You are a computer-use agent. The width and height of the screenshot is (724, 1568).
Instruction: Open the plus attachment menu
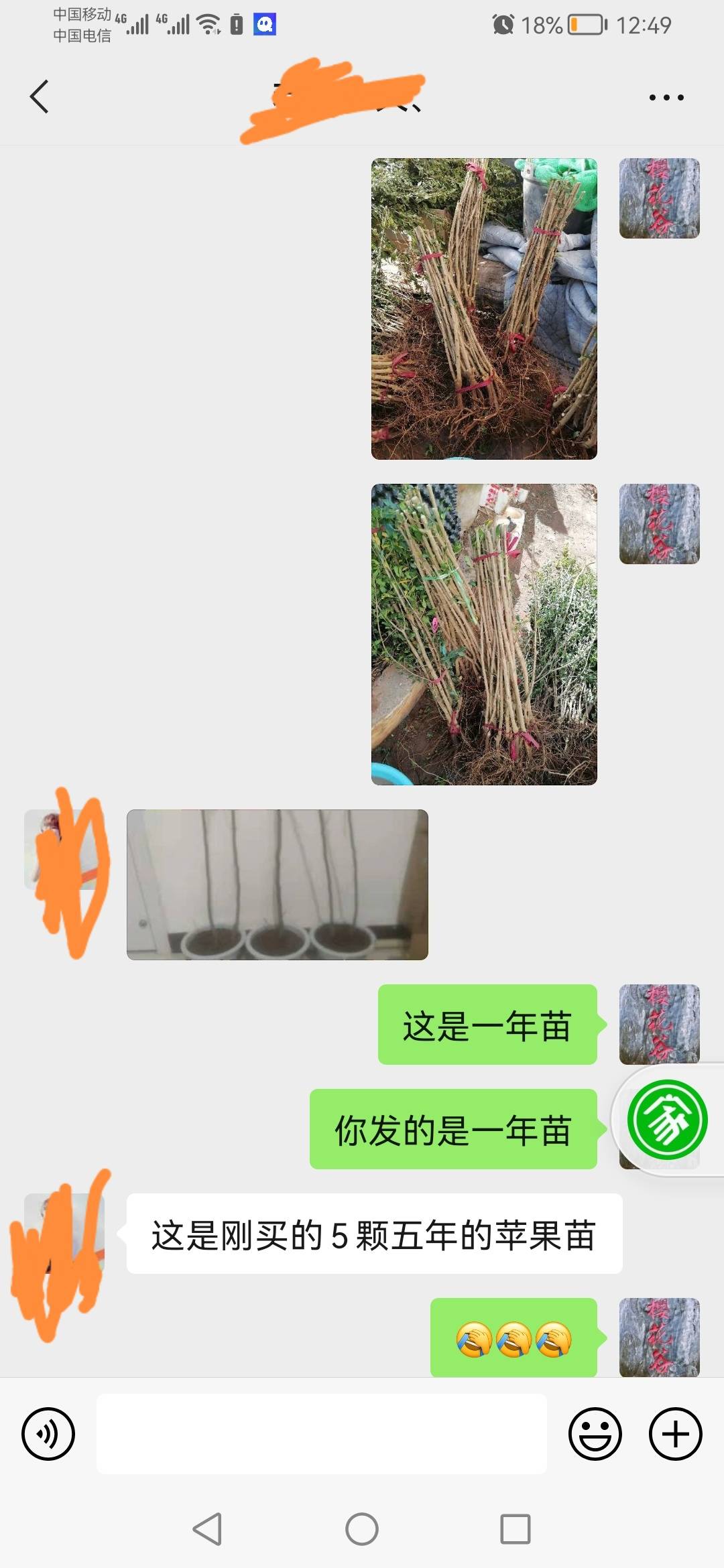pos(676,1434)
